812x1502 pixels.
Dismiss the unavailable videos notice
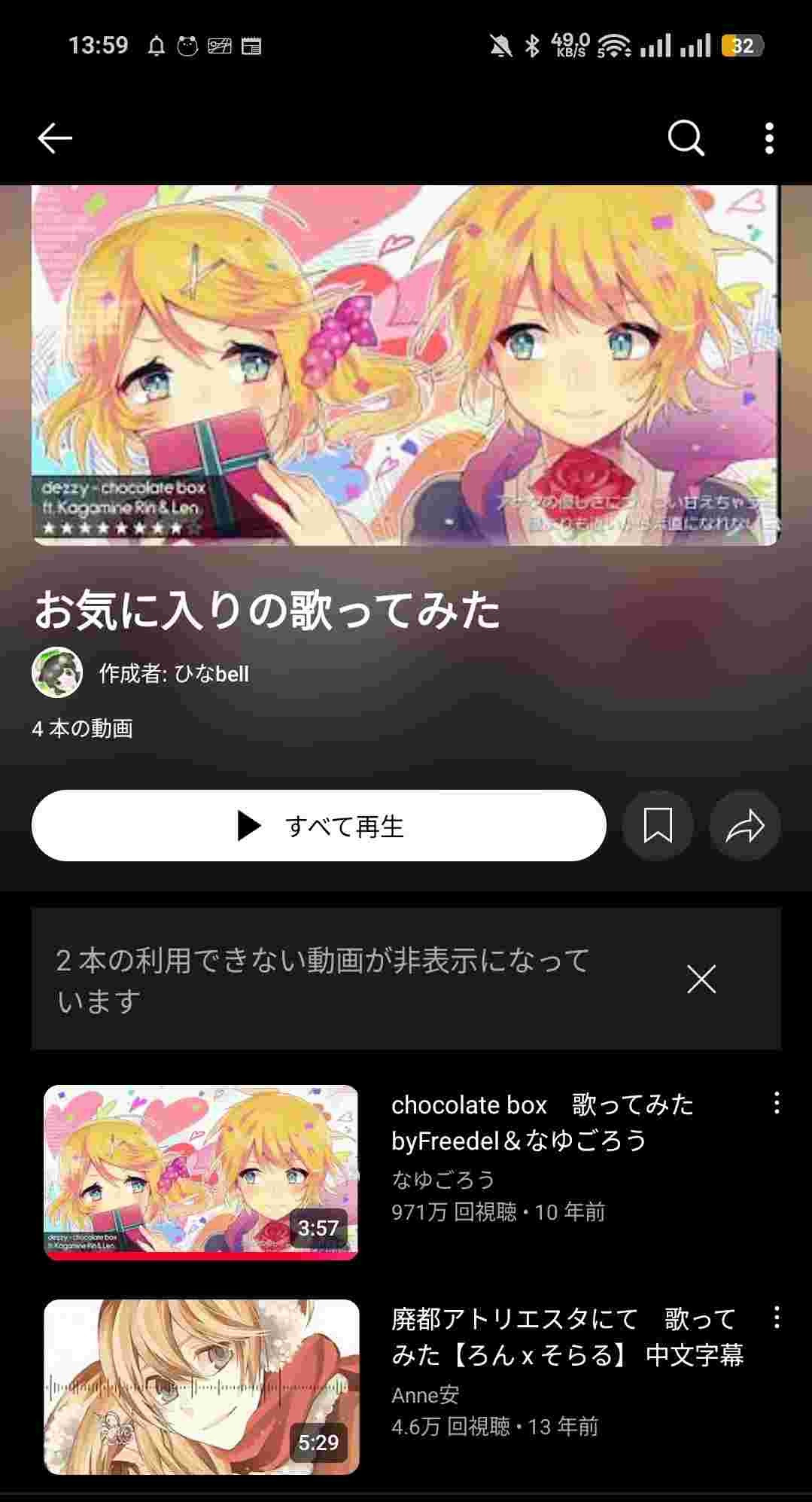pyautogui.click(x=701, y=979)
